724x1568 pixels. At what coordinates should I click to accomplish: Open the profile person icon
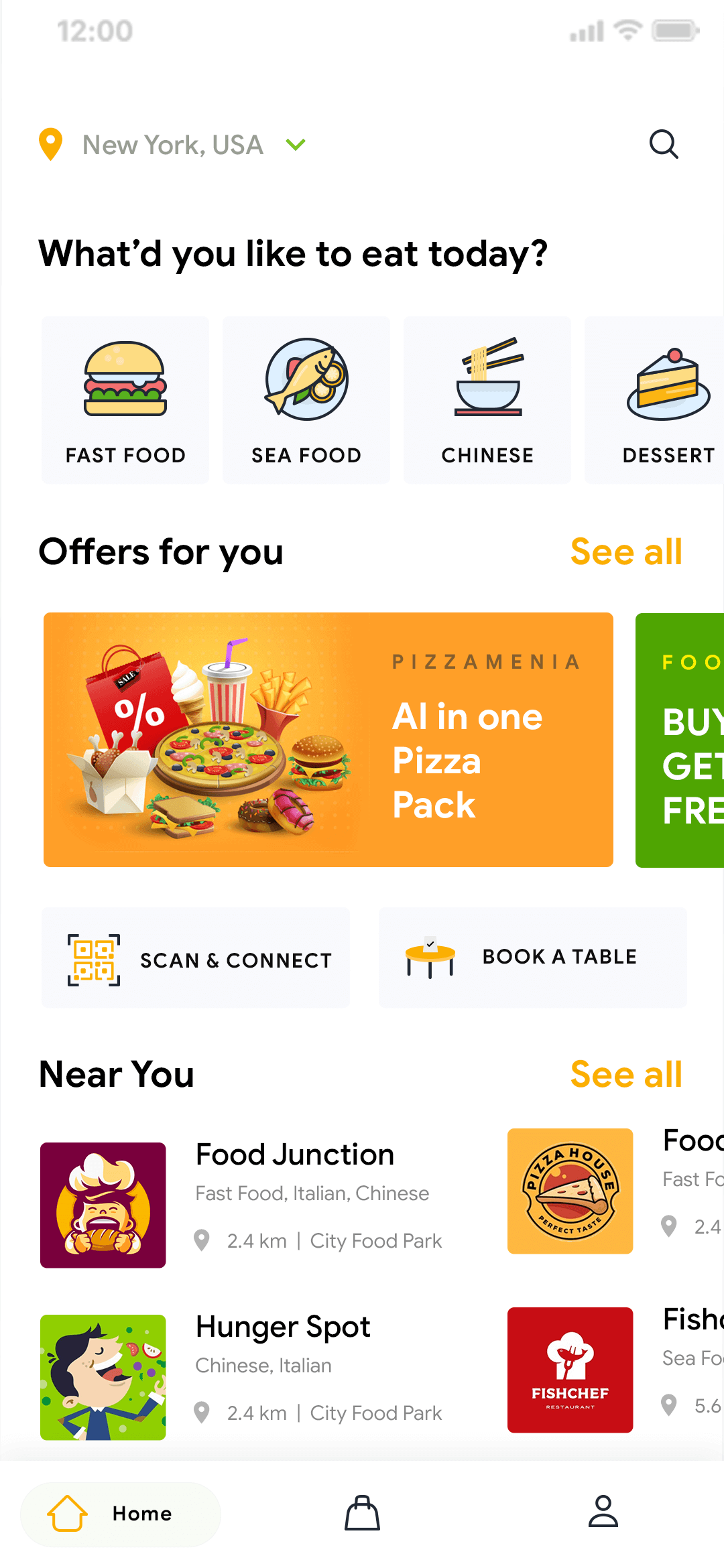[x=603, y=1514]
